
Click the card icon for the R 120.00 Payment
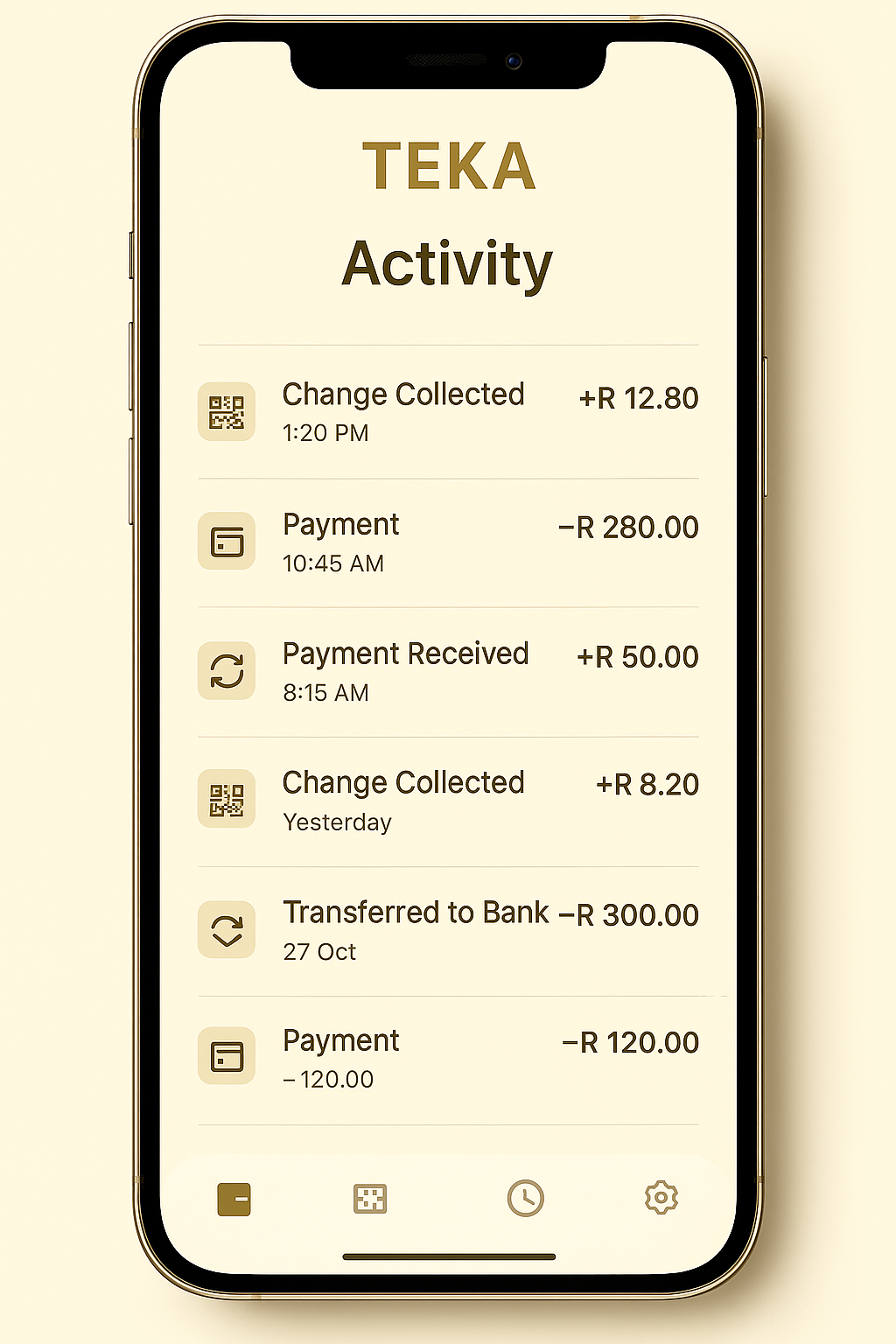[227, 1056]
